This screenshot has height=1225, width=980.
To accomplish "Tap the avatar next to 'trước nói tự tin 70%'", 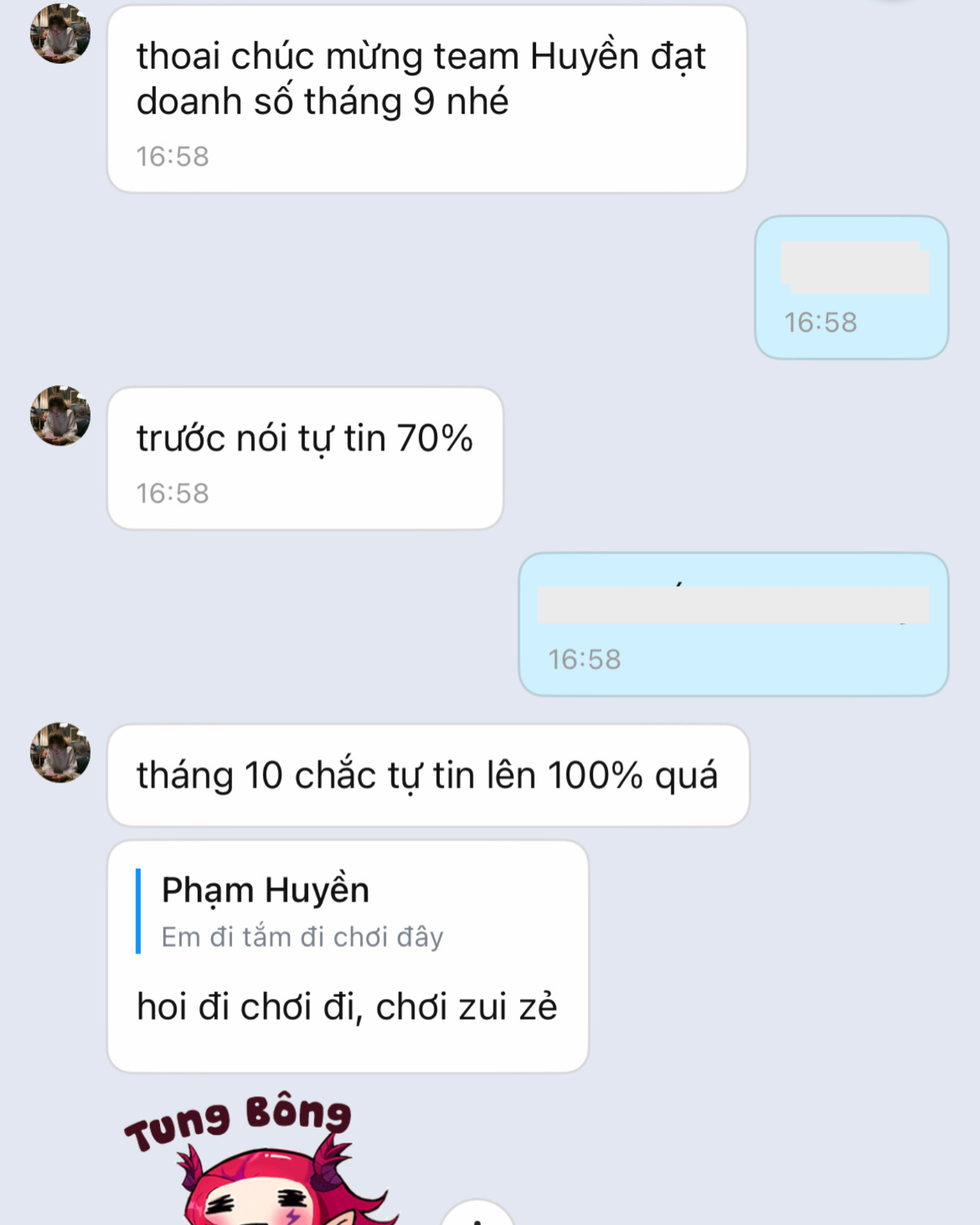I will pyautogui.click(x=60, y=415).
